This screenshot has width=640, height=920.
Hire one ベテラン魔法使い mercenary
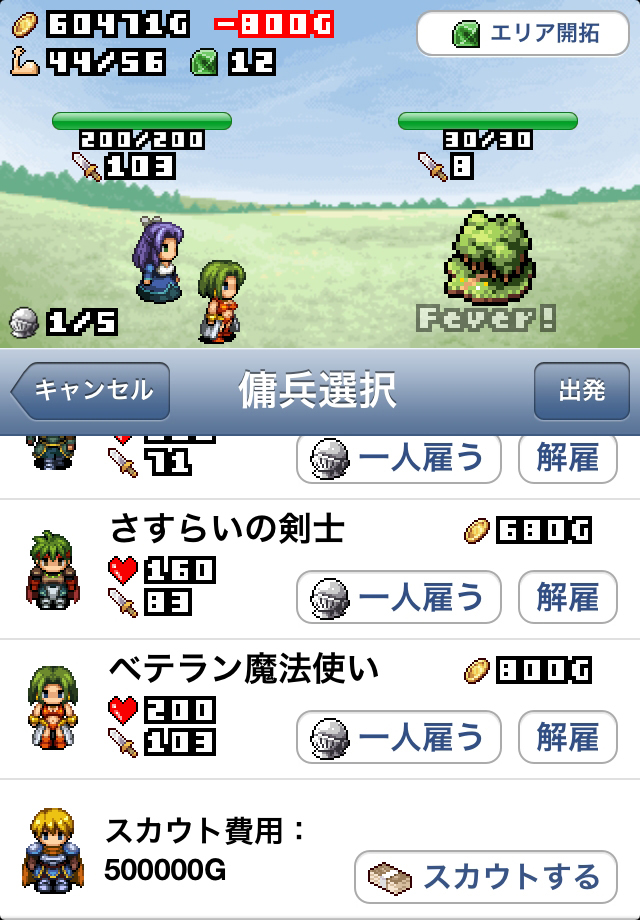click(398, 737)
